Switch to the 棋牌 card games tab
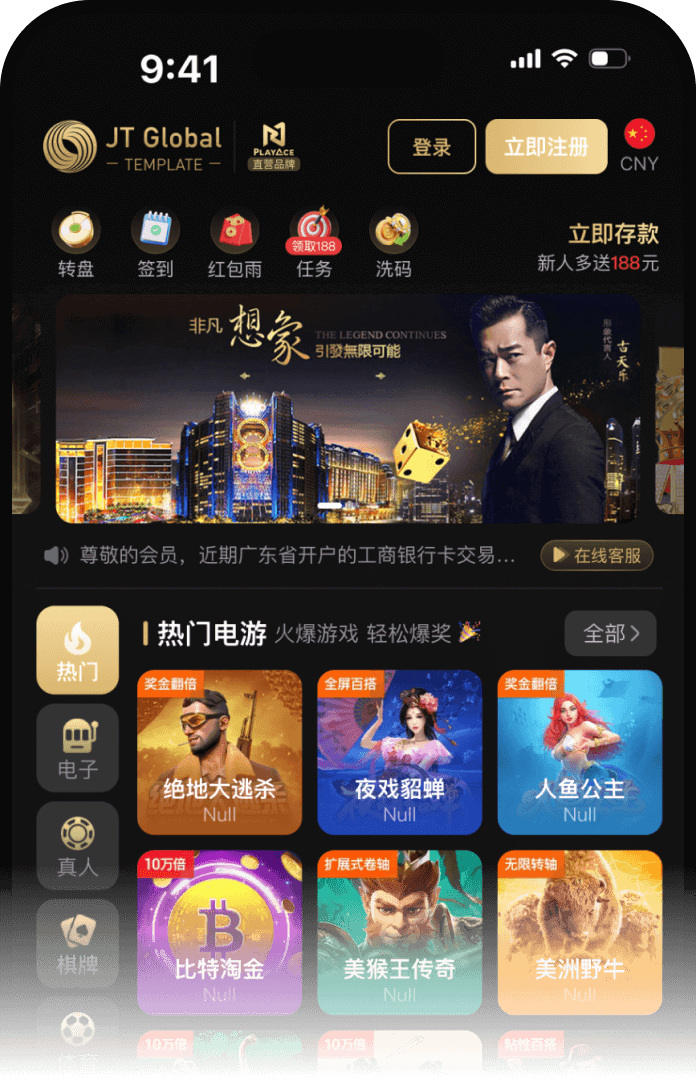The height and width of the screenshot is (1080, 696). 77,943
